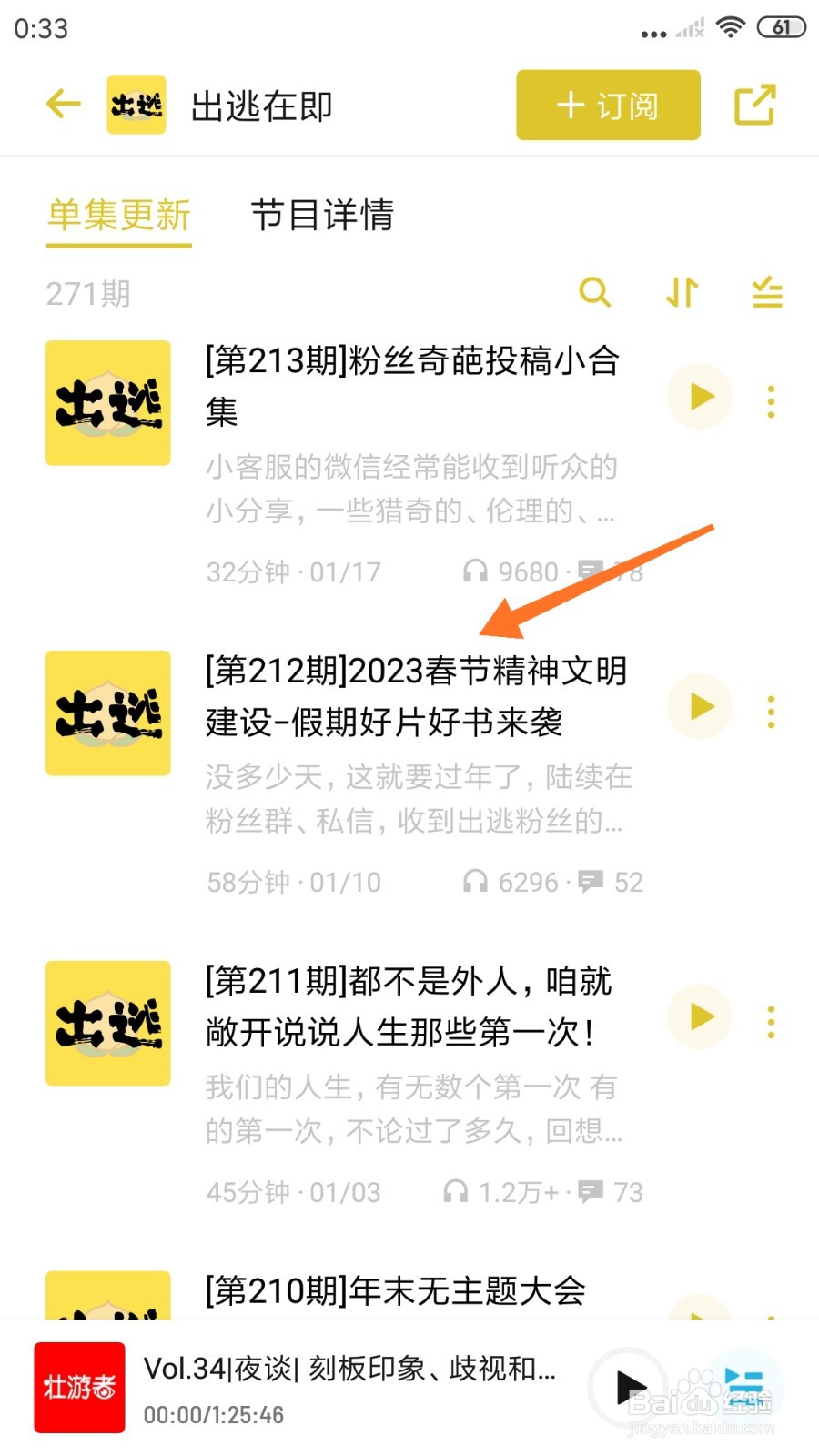Play episode 212 春节精神文明建设
This screenshot has height=1456, width=819.
tap(699, 707)
